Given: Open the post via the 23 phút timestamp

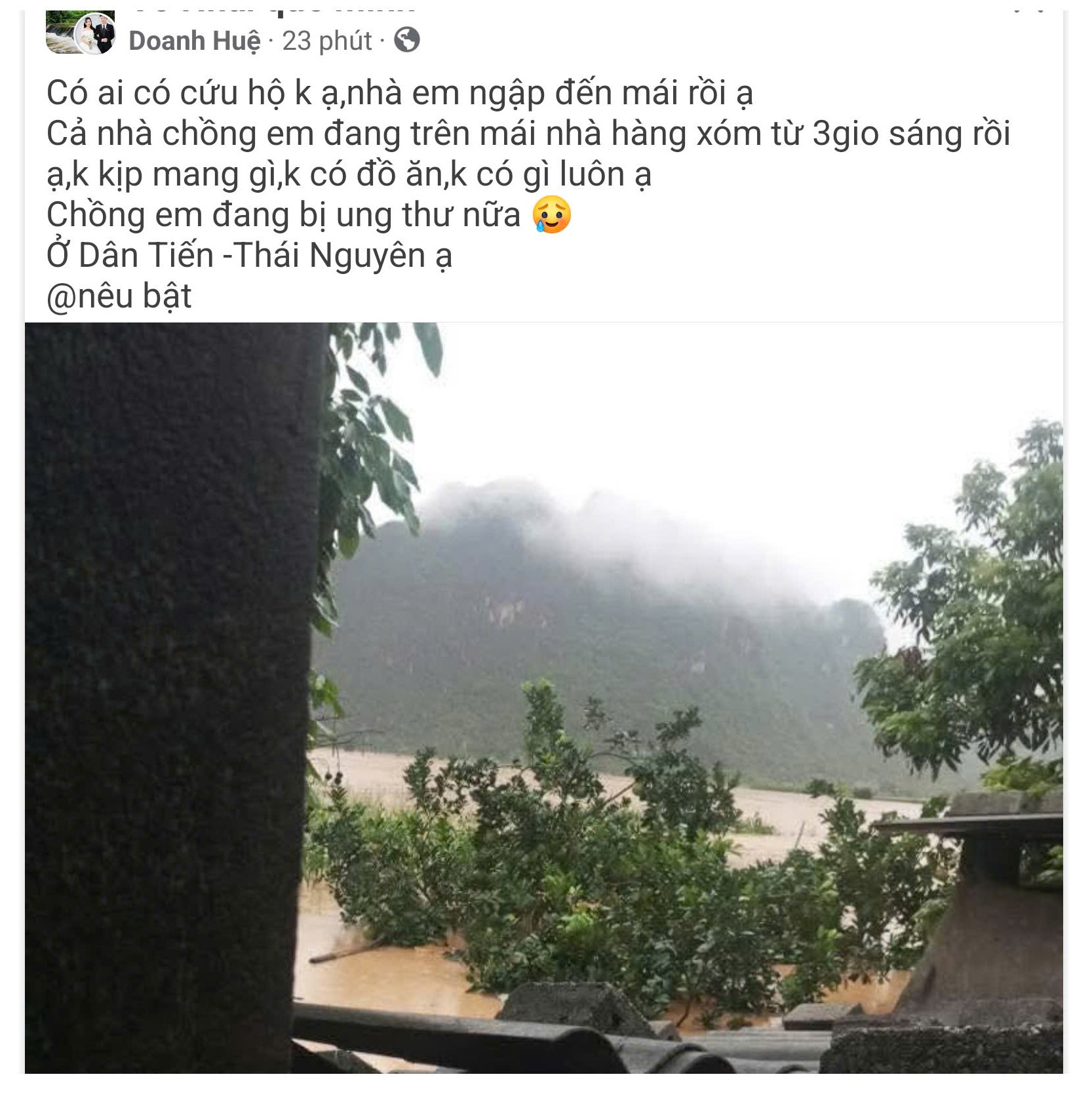Looking at the screenshot, I should click(x=326, y=41).
